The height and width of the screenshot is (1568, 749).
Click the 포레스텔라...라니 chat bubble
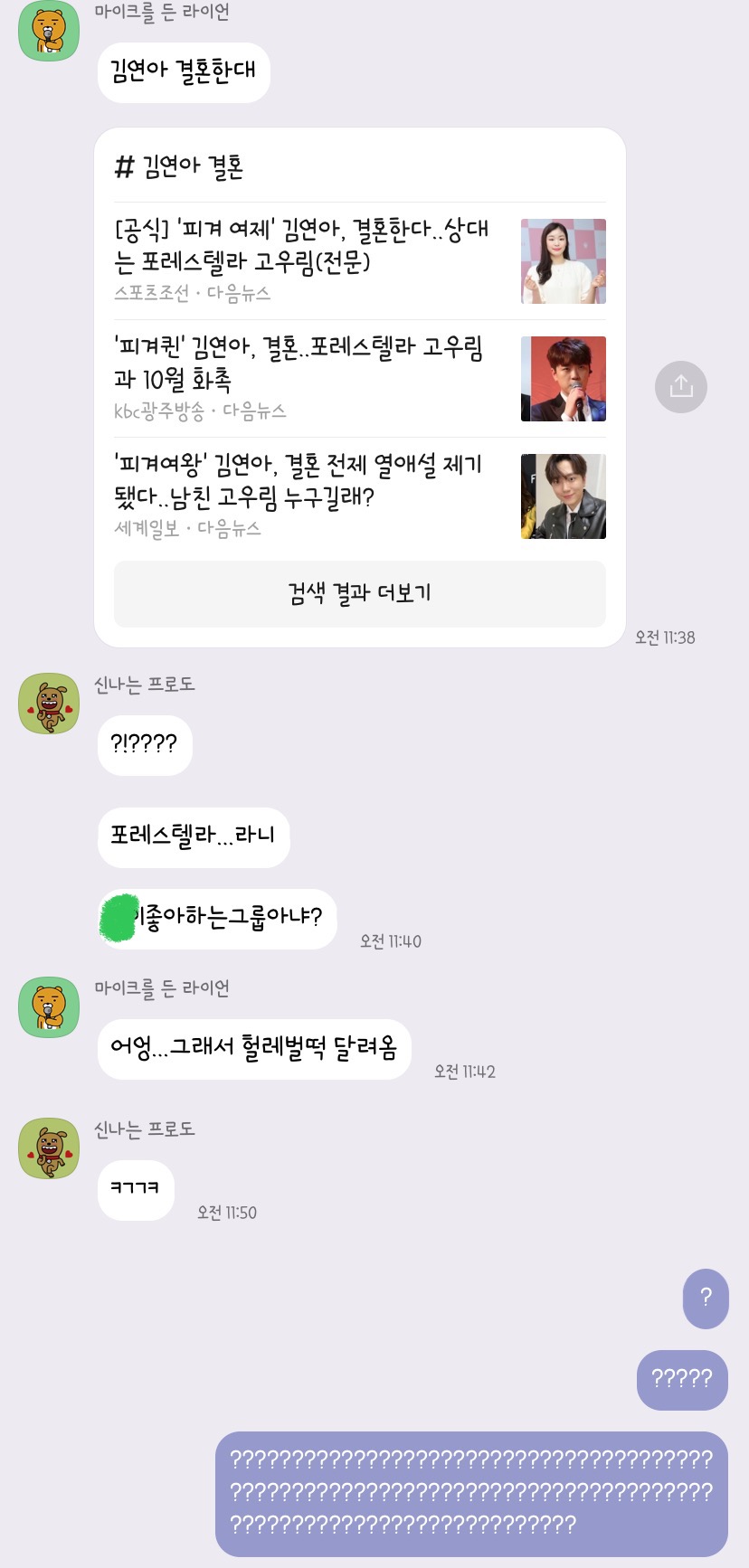(x=193, y=836)
